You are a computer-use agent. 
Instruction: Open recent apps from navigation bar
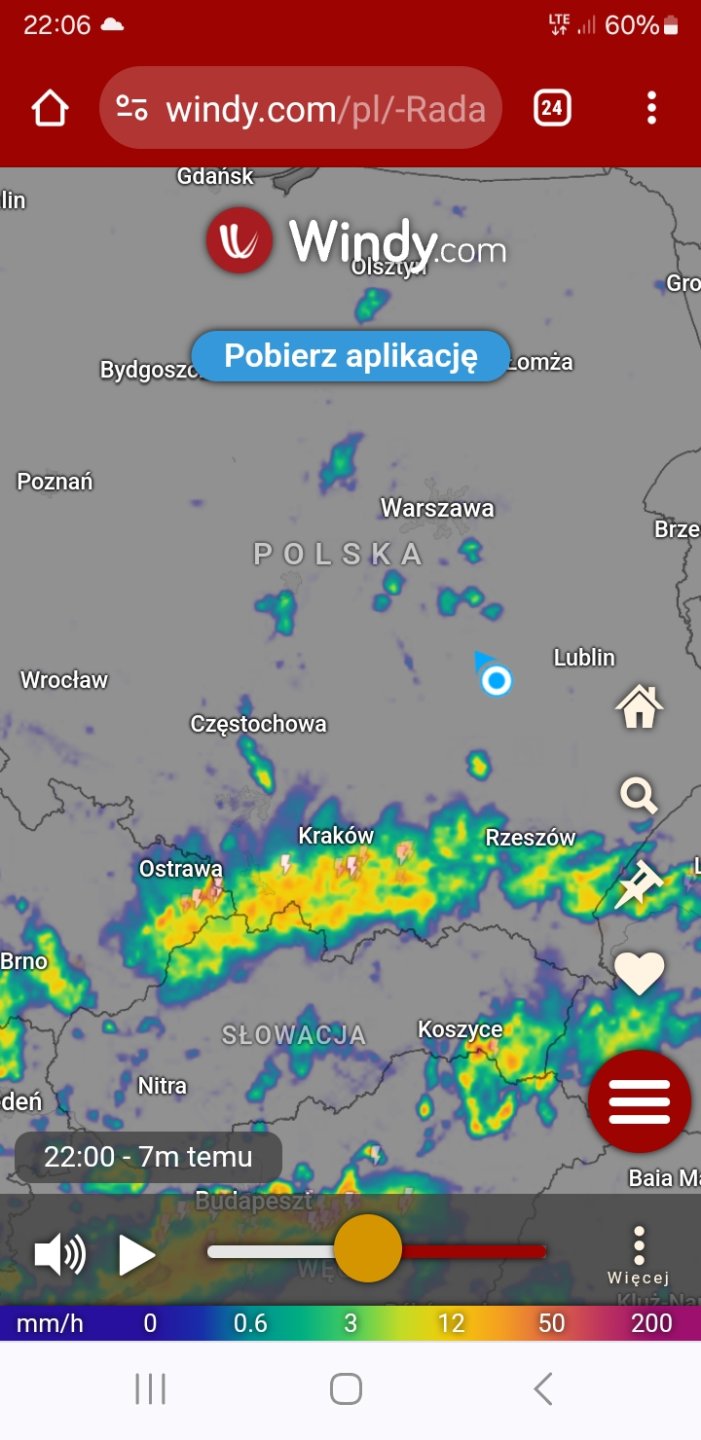[x=150, y=1388]
